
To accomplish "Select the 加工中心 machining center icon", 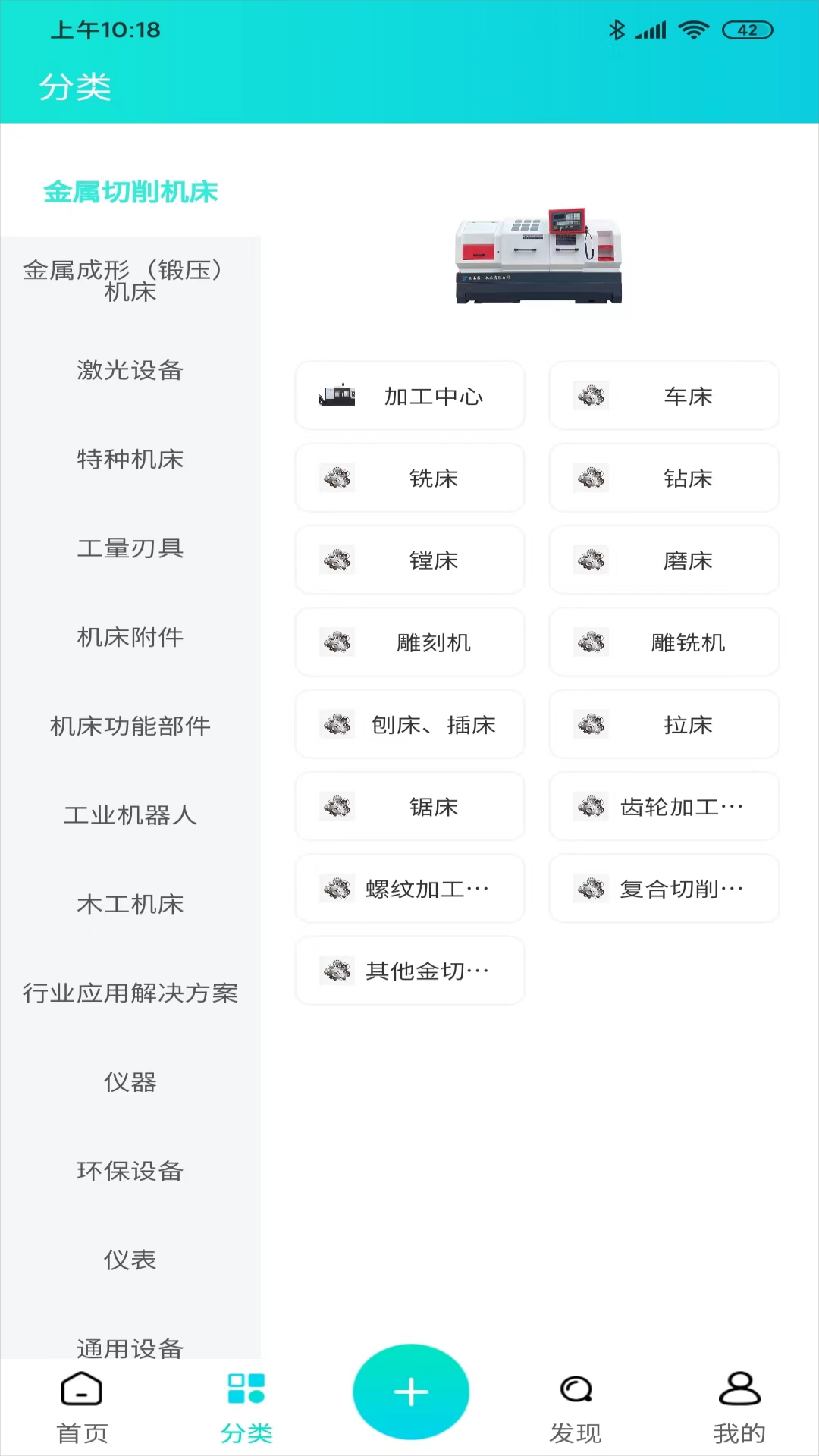I will point(338,396).
